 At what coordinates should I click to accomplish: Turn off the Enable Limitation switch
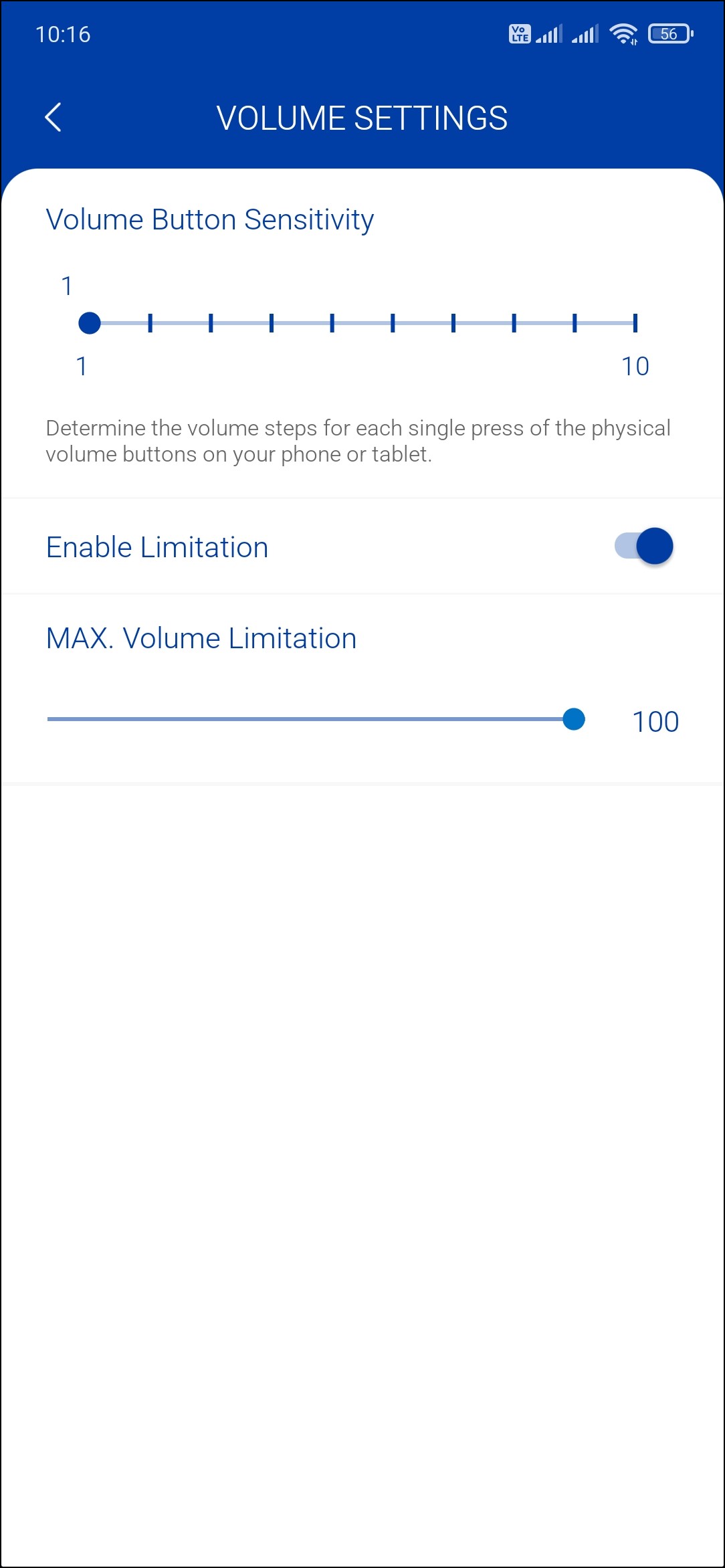(x=643, y=546)
